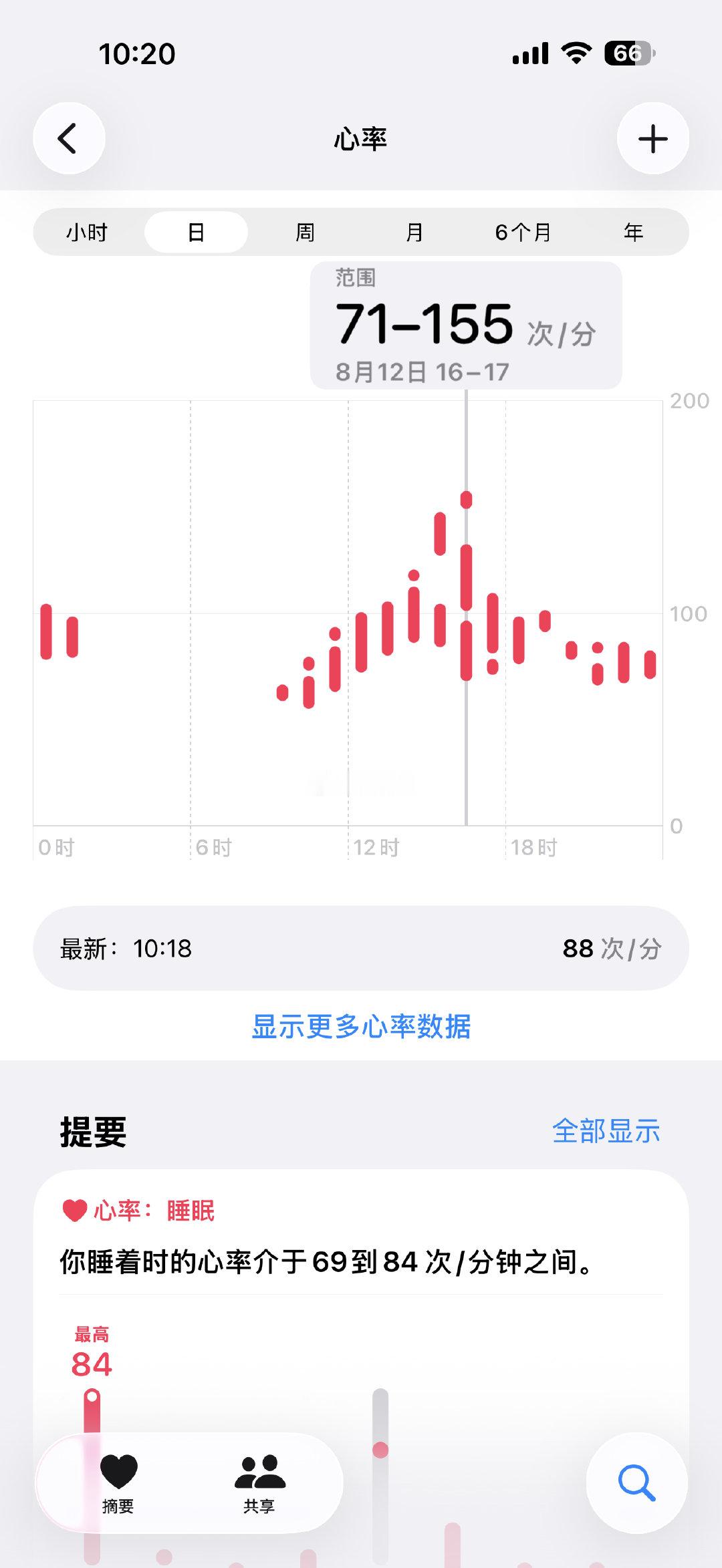Select the 日 segment
Image resolution: width=722 pixels, height=1568 pixels.
(196, 232)
